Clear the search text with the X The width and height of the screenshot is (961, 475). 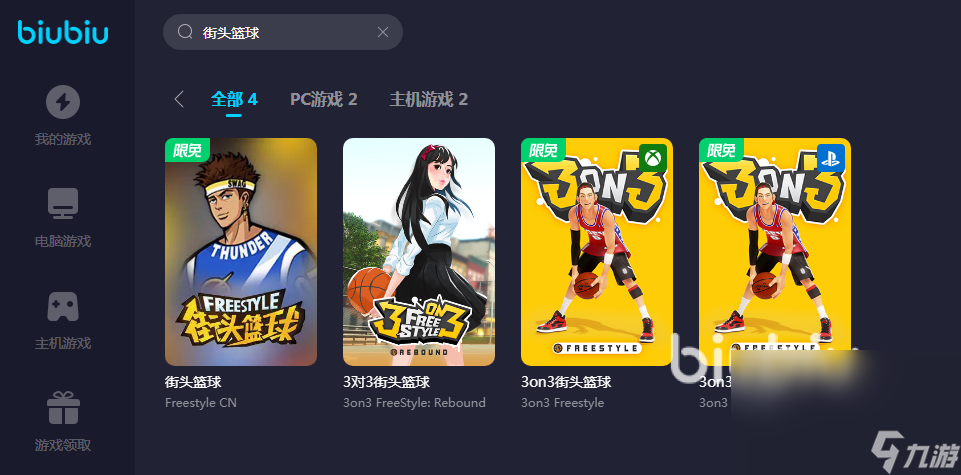coord(382,32)
